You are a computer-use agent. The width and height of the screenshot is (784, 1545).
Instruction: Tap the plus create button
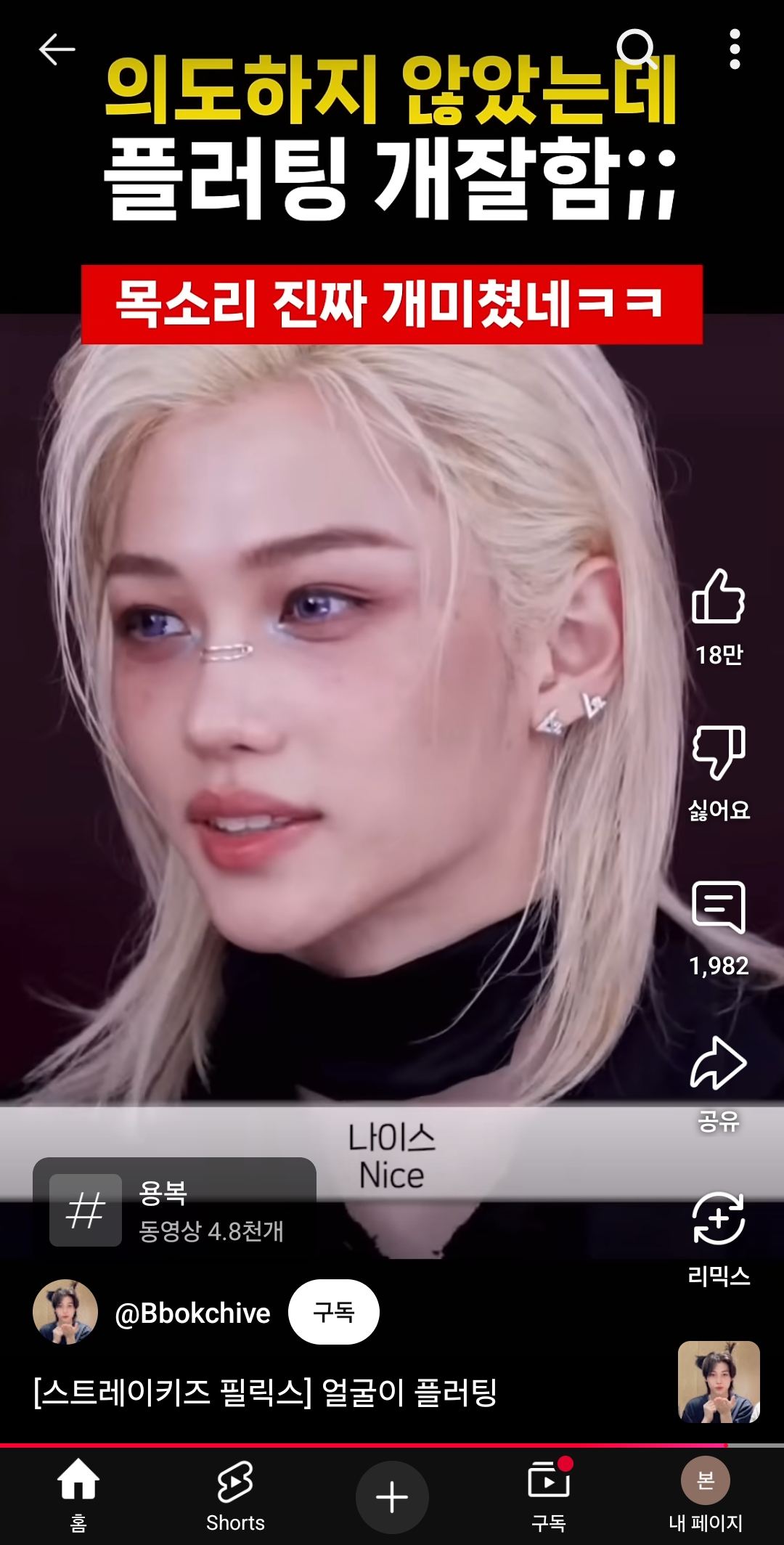click(392, 1497)
